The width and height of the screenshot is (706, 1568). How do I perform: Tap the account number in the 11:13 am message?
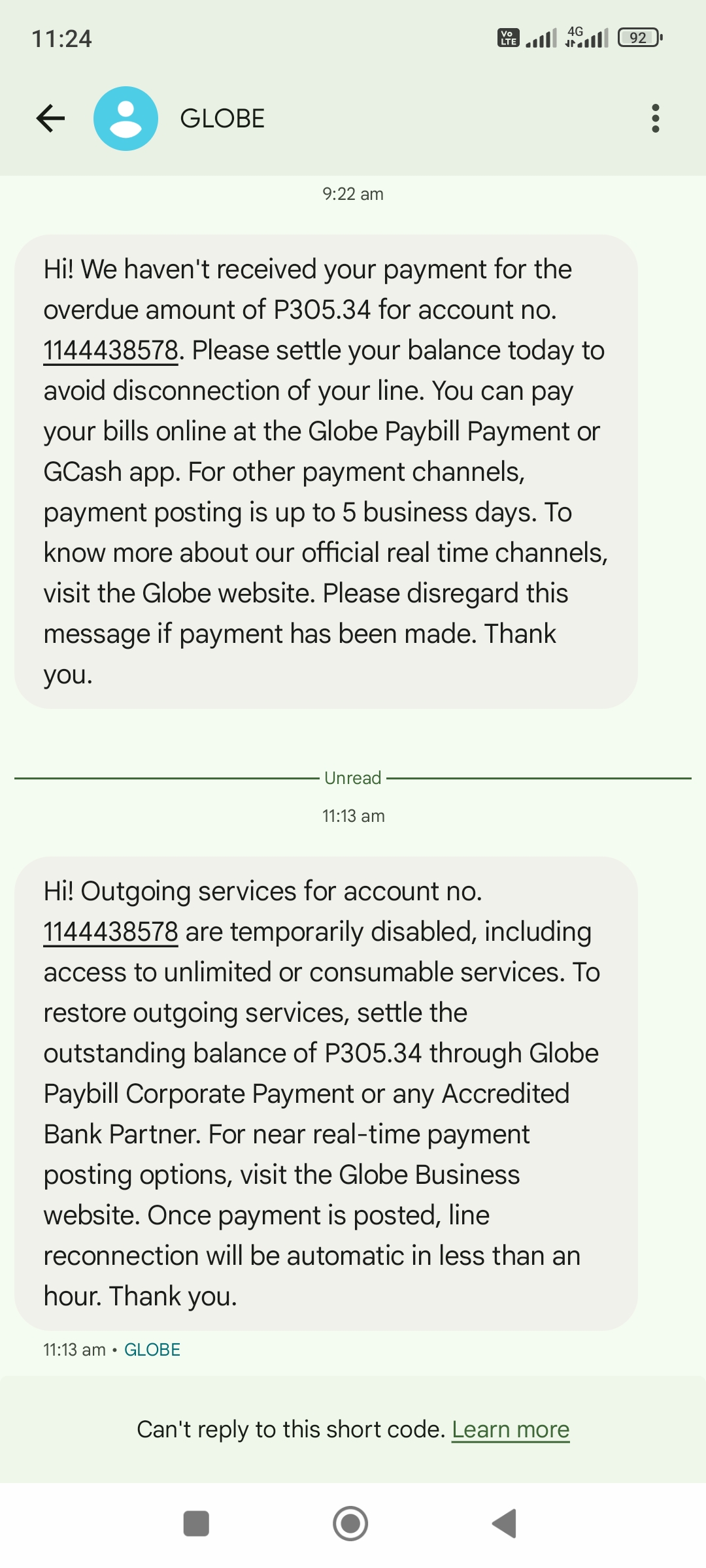[110, 932]
